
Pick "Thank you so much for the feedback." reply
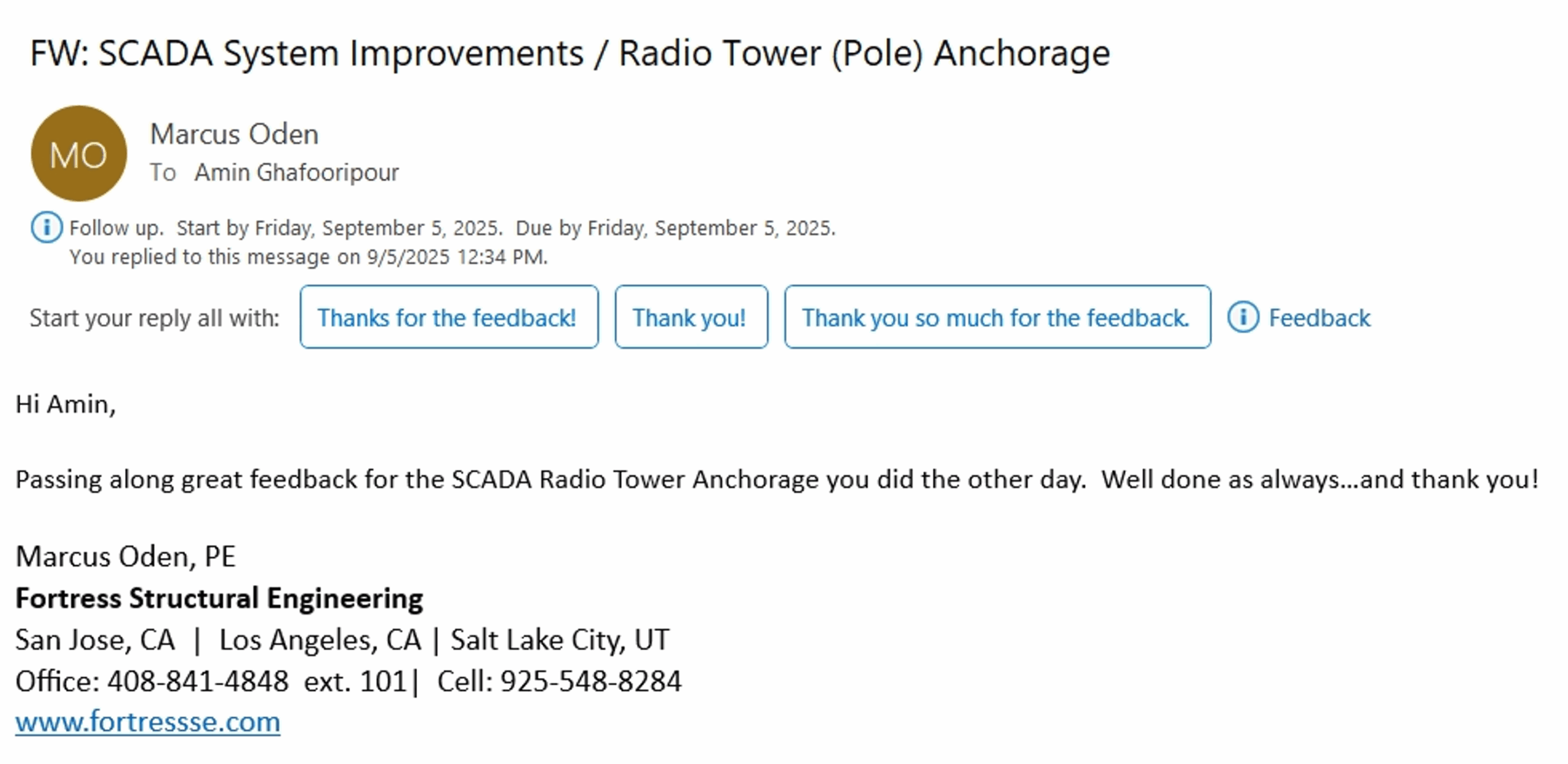(x=997, y=317)
